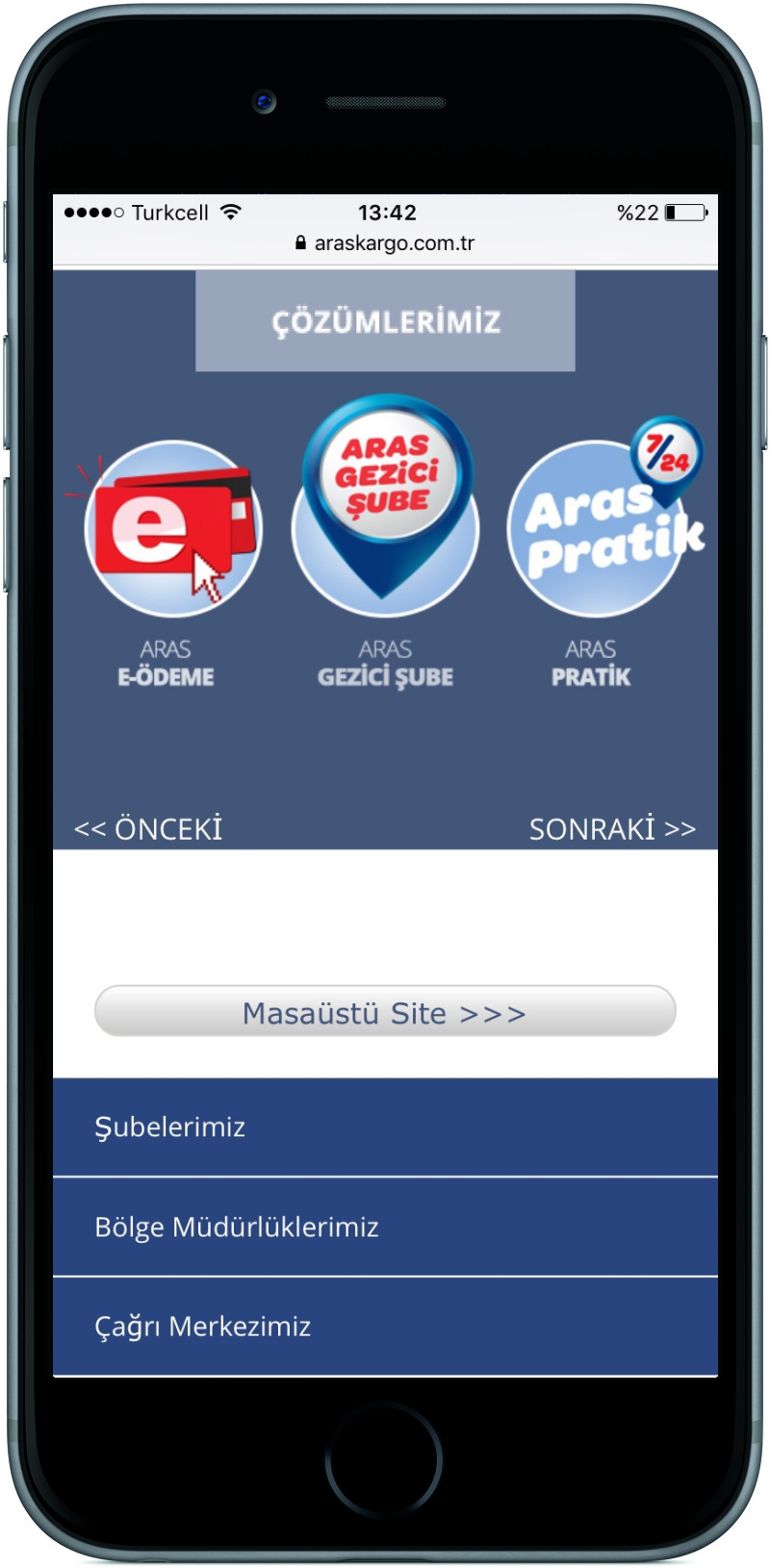Go to previous solutions with ÖNCEKİ
Viewport: 770px width, 1568px height.
click(148, 828)
